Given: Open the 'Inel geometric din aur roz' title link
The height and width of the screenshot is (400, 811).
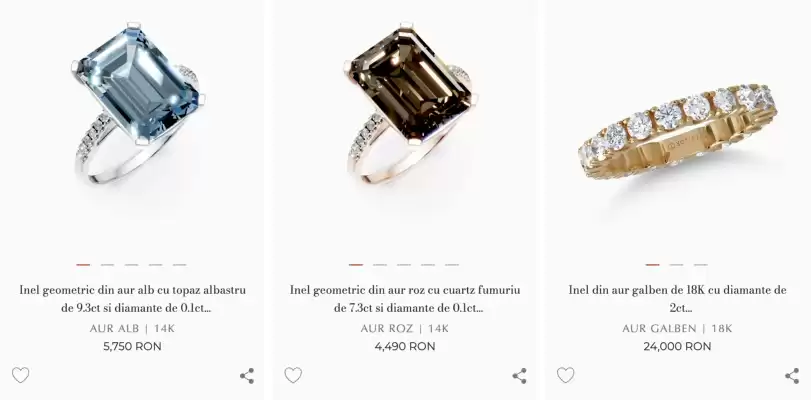Looking at the screenshot, I should (x=405, y=299).
